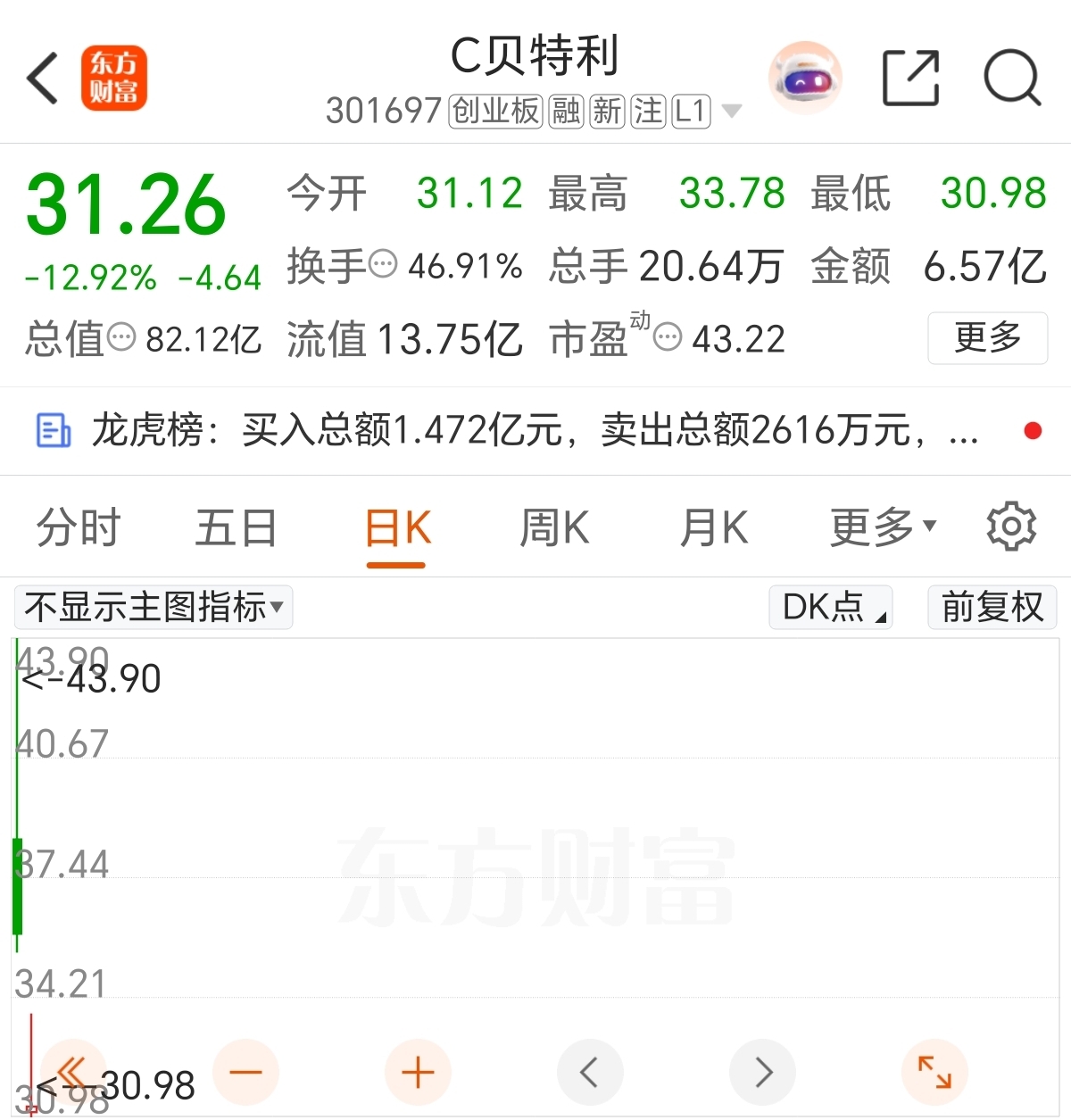
Task: Tap the DK点 button
Action: coord(831,608)
